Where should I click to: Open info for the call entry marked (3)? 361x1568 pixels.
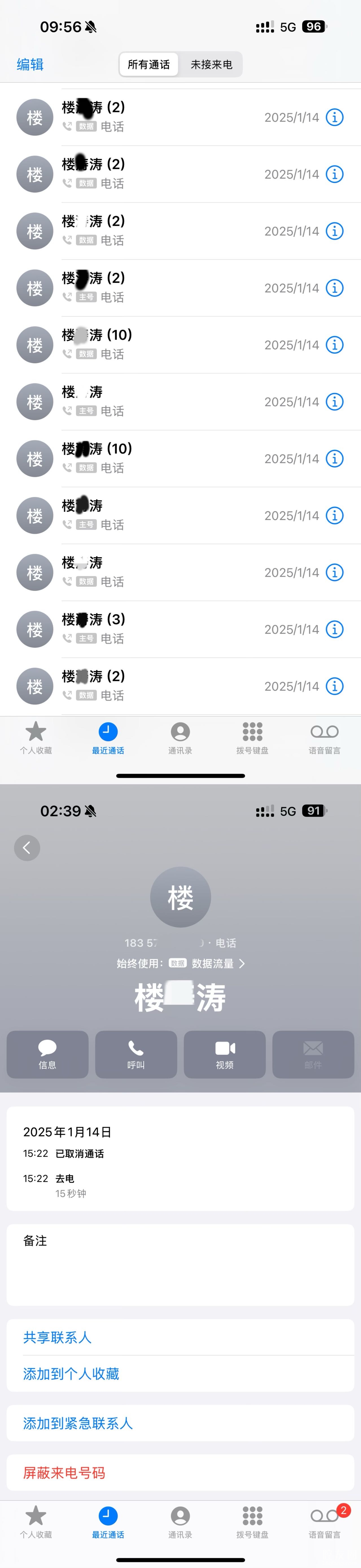coord(334,629)
